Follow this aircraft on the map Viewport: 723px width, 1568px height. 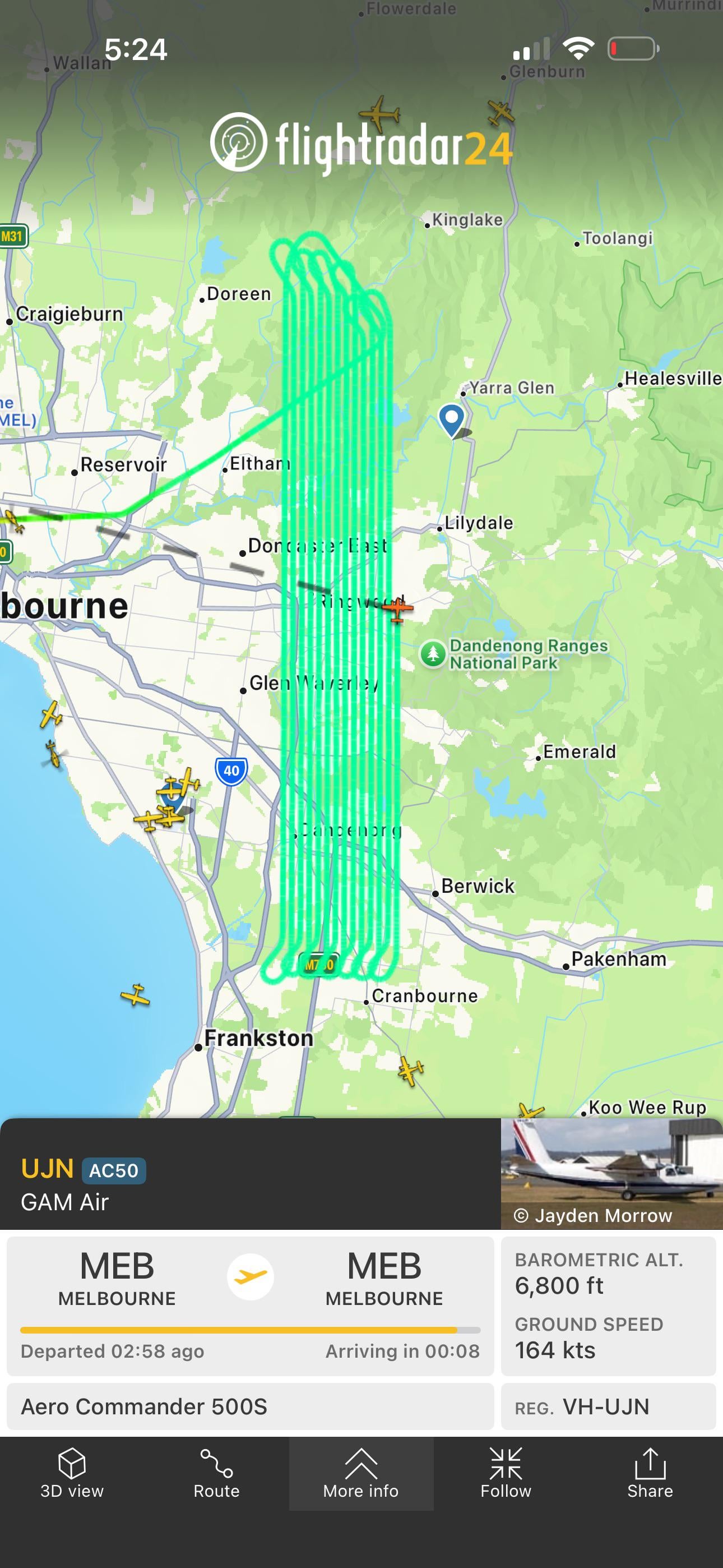point(506,1474)
